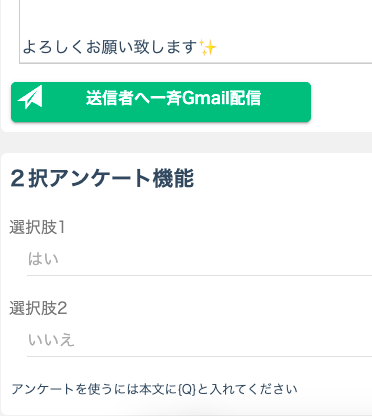
Task: Tap the 送信者へ一斉Gmail配信 button
Action: pos(161,102)
